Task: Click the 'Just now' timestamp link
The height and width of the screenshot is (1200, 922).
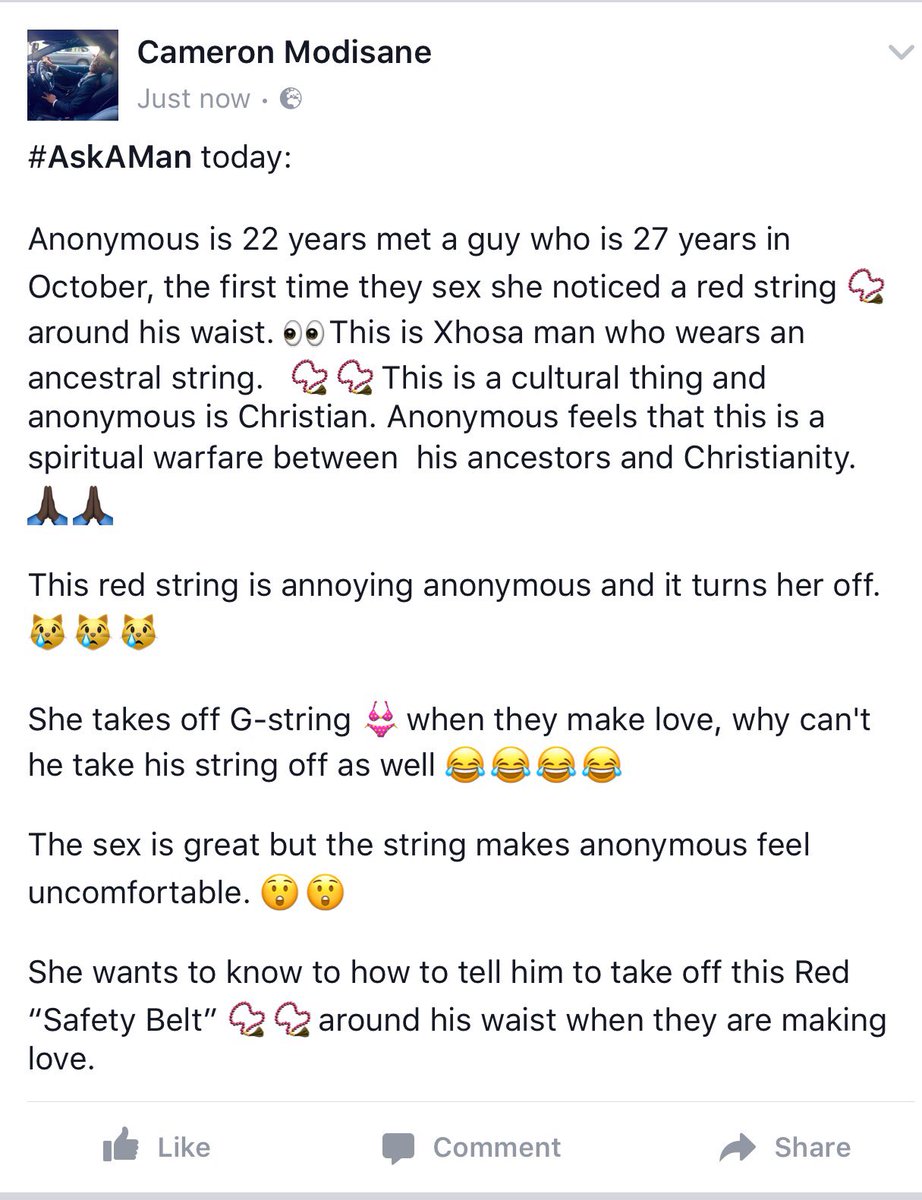Action: 195,98
